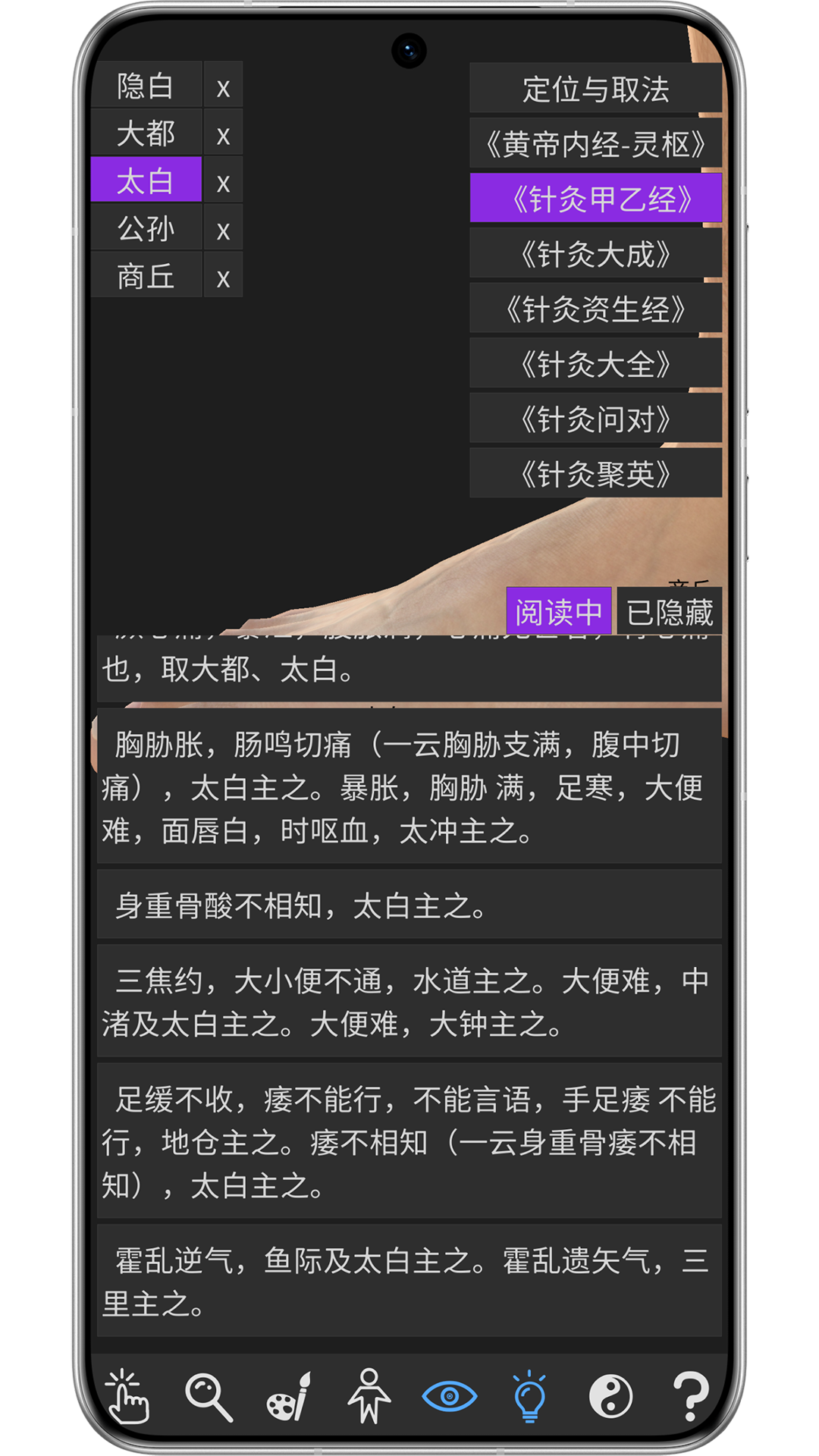Image resolution: width=819 pixels, height=1456 pixels.
Task: Tap the 已隐藏 hidden button
Action: pyautogui.click(x=670, y=611)
